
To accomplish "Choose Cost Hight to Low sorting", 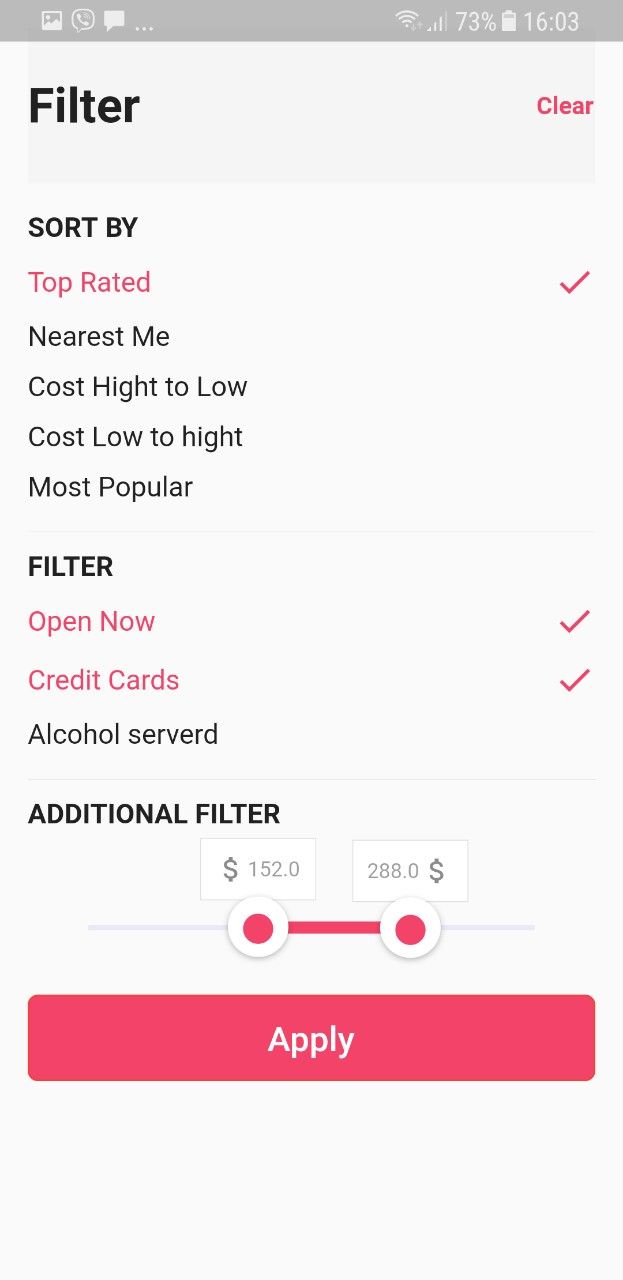I will click(138, 387).
